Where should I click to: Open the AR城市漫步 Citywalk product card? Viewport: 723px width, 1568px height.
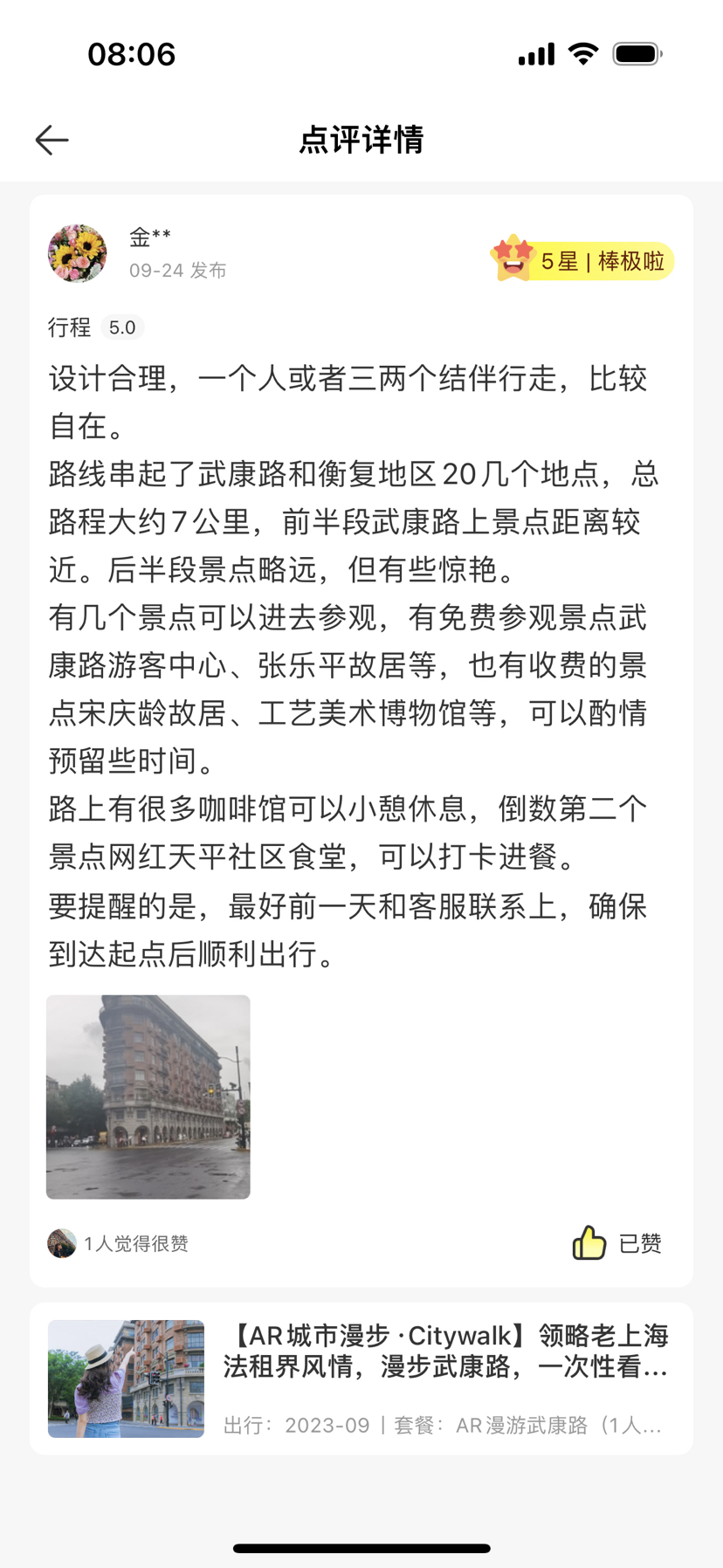pos(361,1379)
